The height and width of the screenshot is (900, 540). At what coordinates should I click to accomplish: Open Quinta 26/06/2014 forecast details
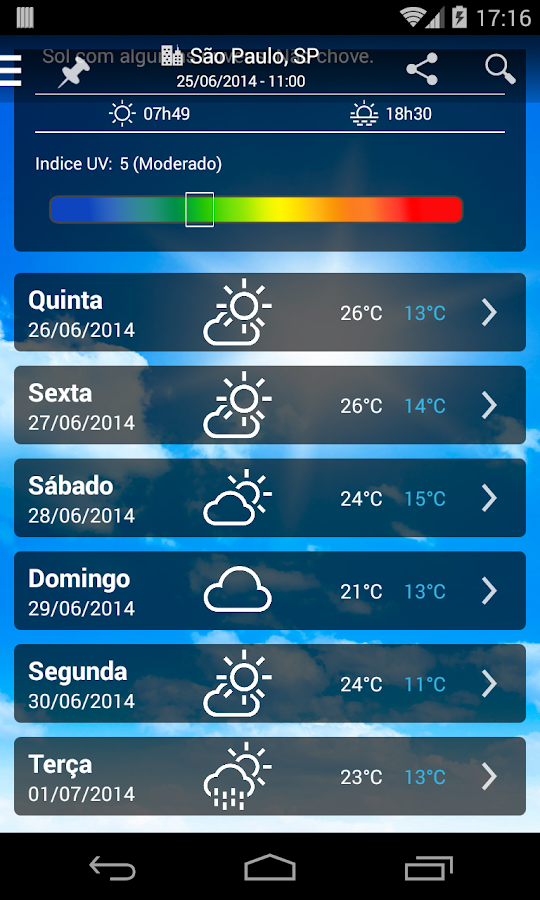tap(270, 312)
